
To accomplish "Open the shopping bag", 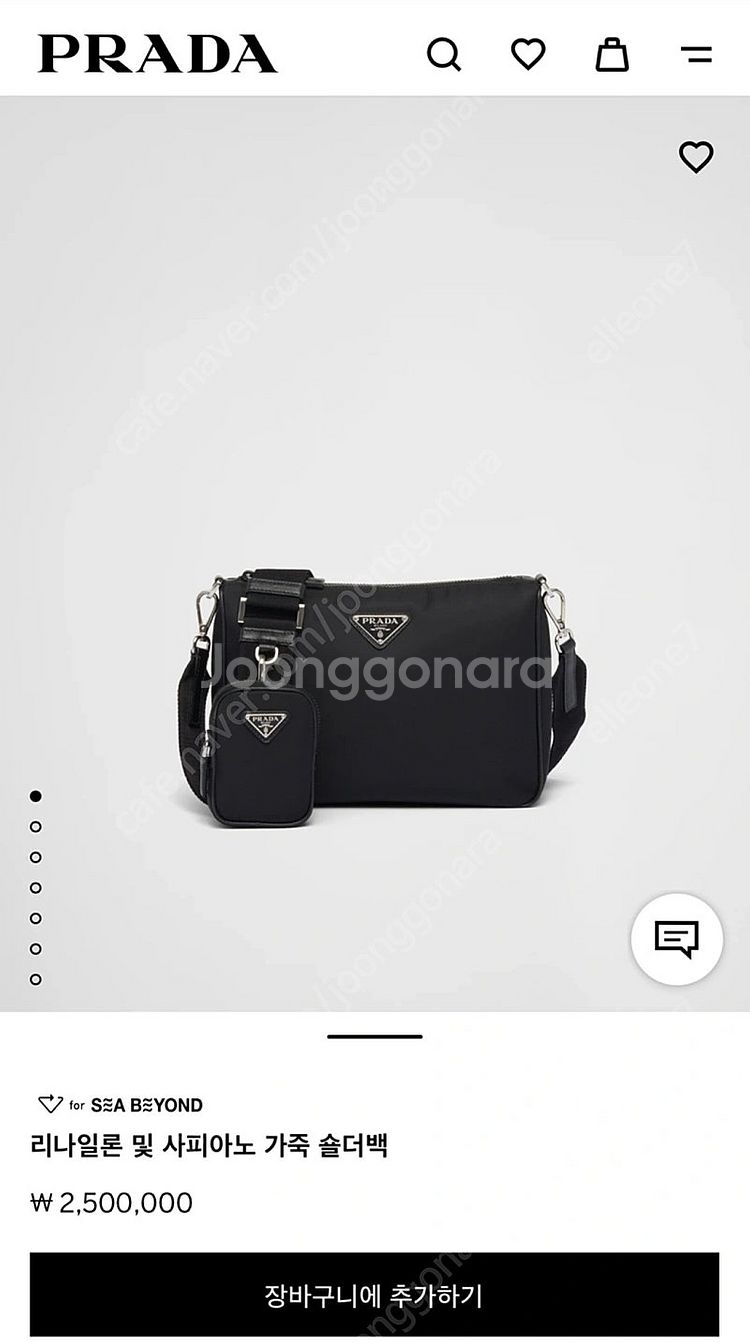I will pyautogui.click(x=612, y=53).
